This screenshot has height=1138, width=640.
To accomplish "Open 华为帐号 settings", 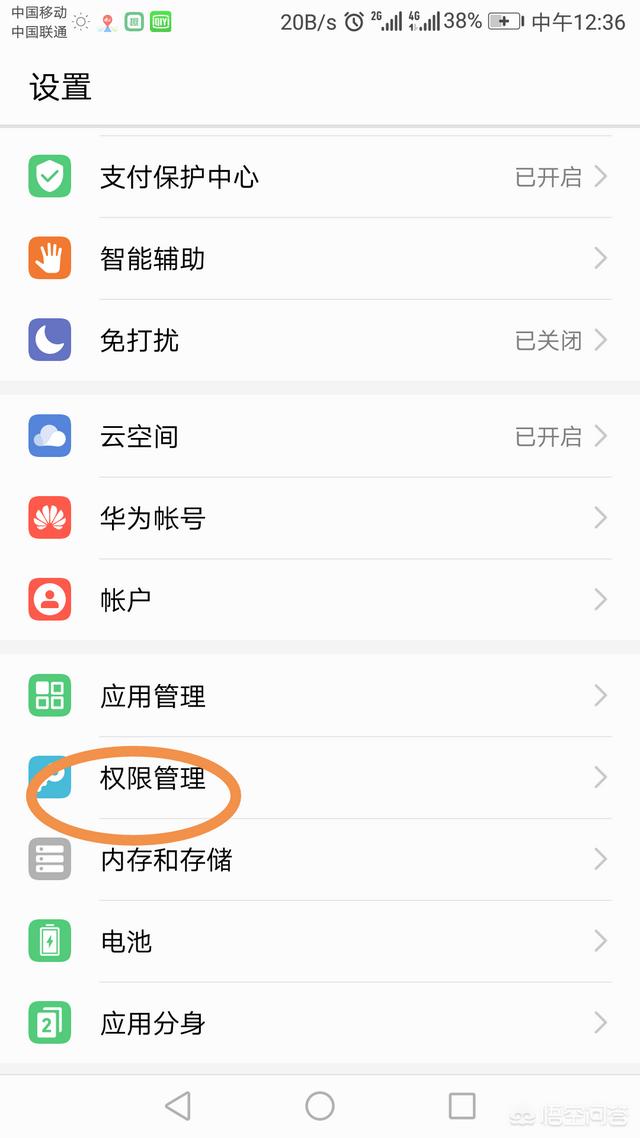I will click(320, 518).
